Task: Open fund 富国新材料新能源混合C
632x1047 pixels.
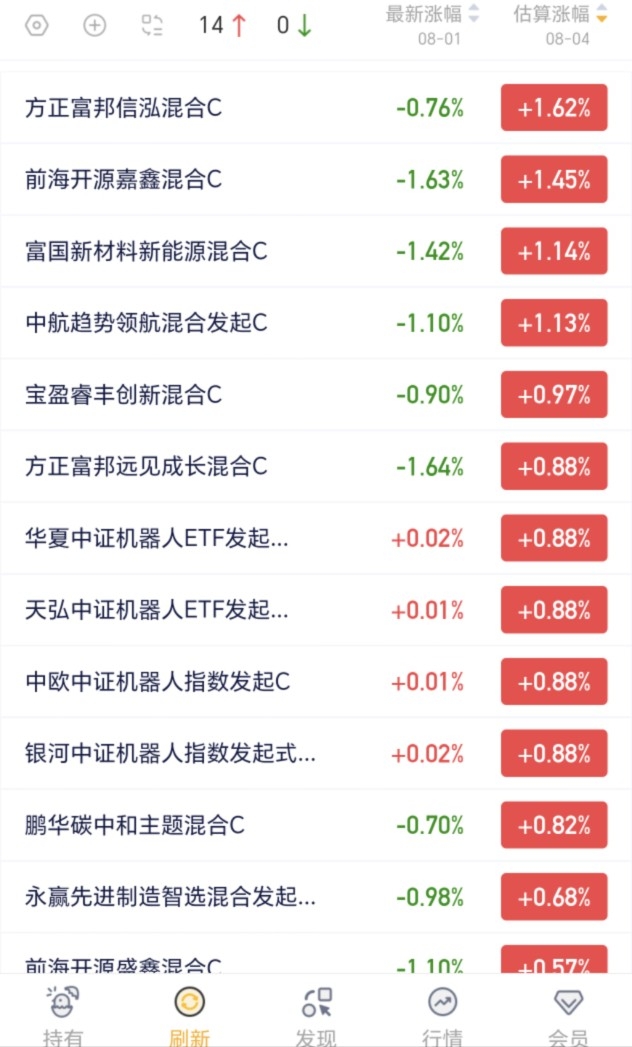Action: pyautogui.click(x=316, y=252)
